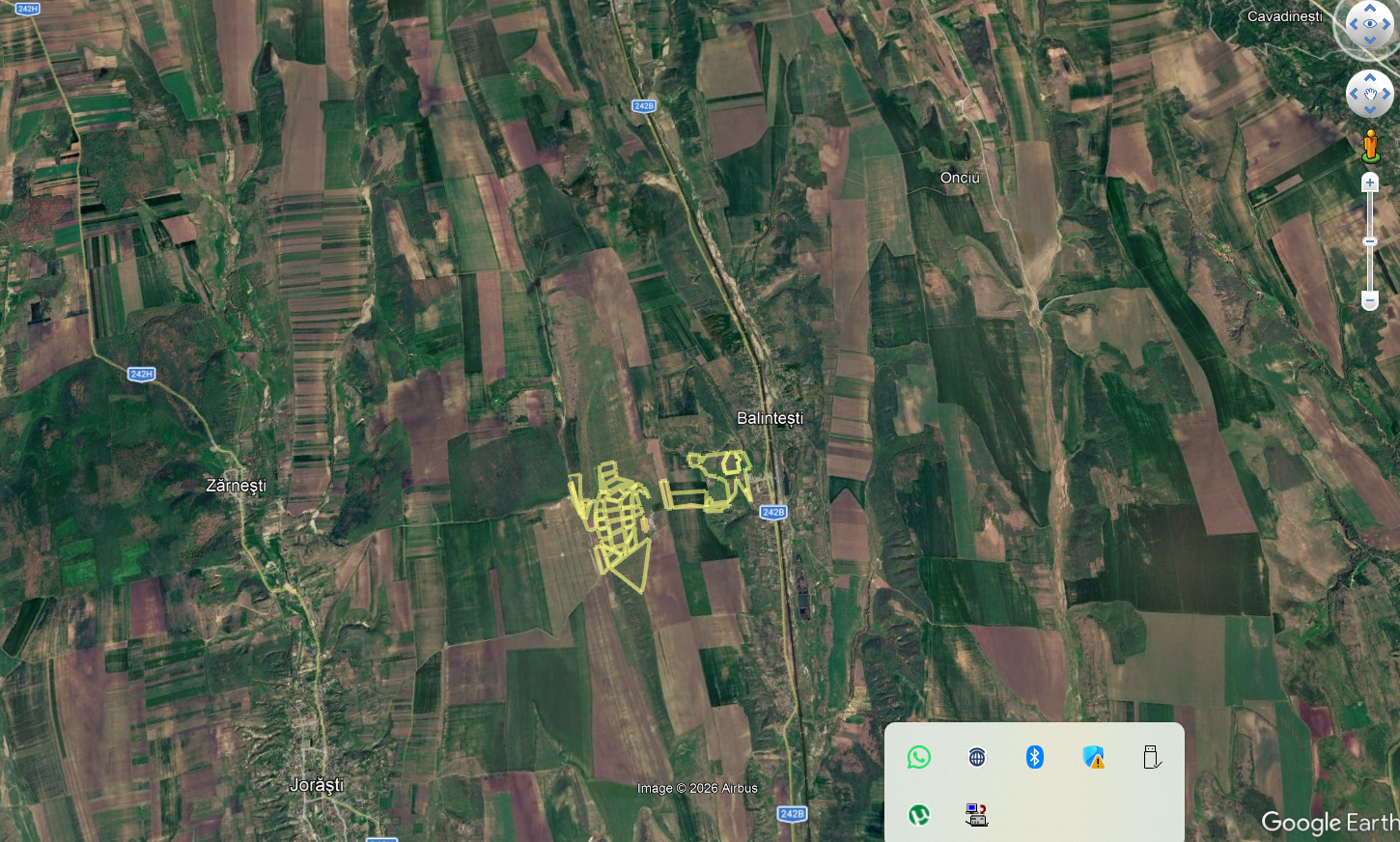Open uTorrent from the system tray

click(919, 815)
